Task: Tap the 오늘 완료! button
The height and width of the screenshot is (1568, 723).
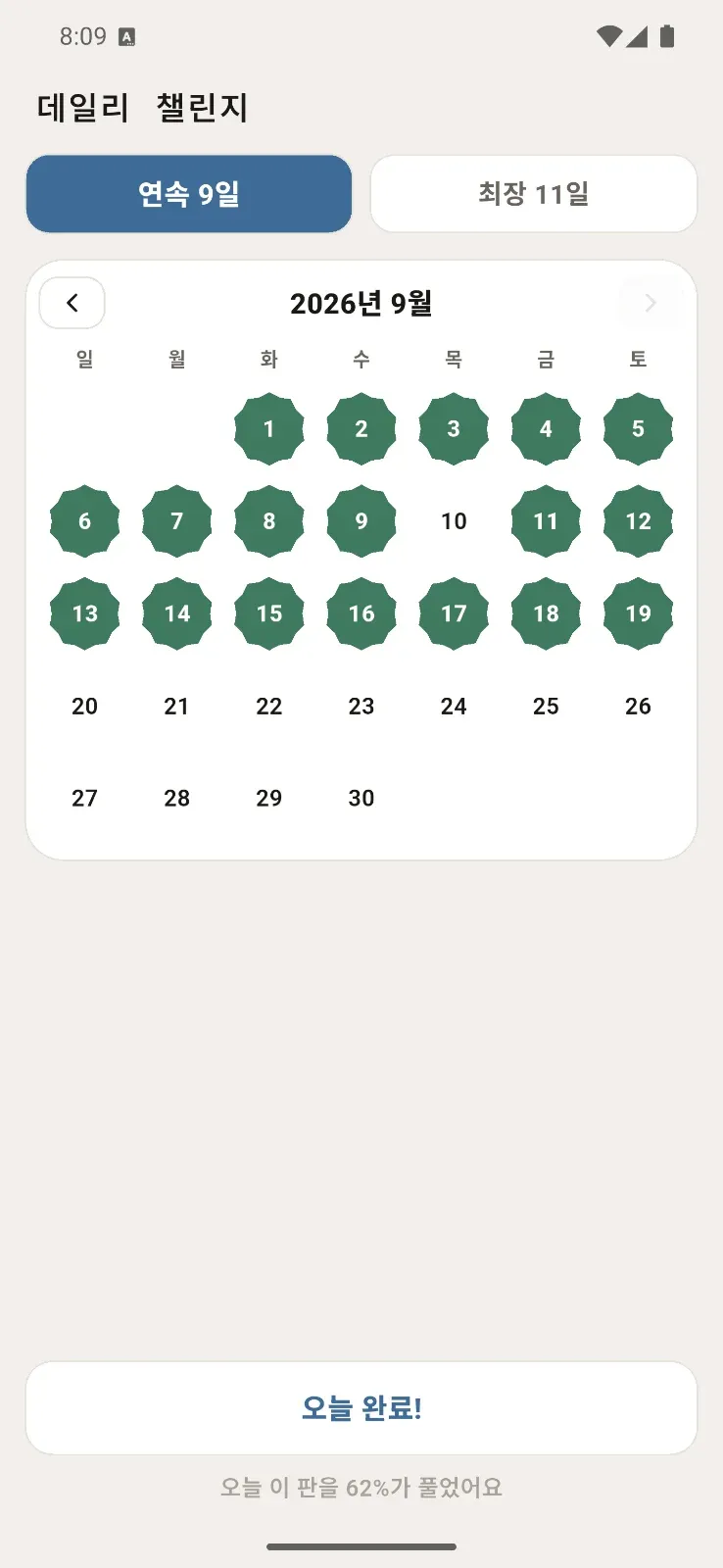Action: pos(361,1408)
